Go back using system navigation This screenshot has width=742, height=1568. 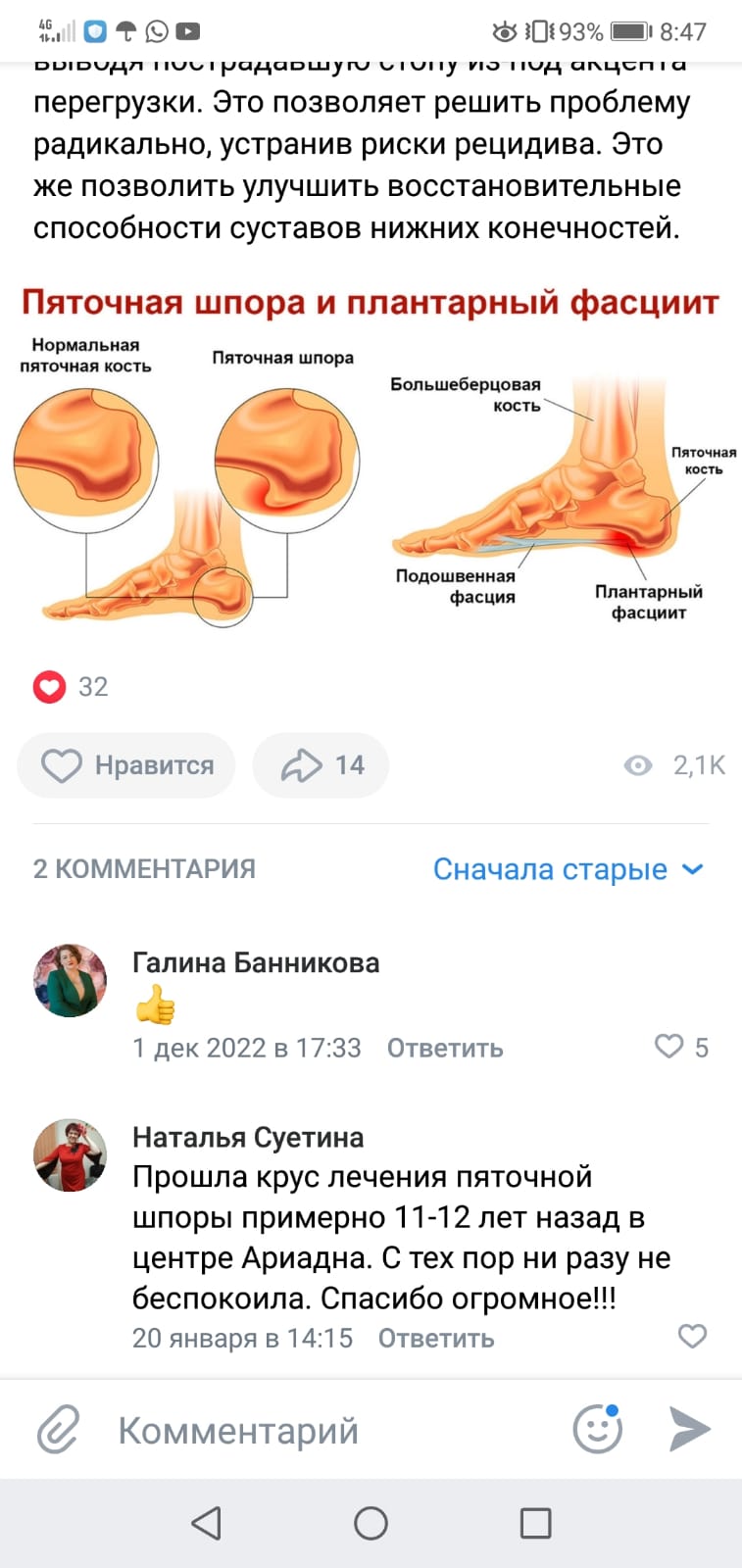(x=206, y=1523)
